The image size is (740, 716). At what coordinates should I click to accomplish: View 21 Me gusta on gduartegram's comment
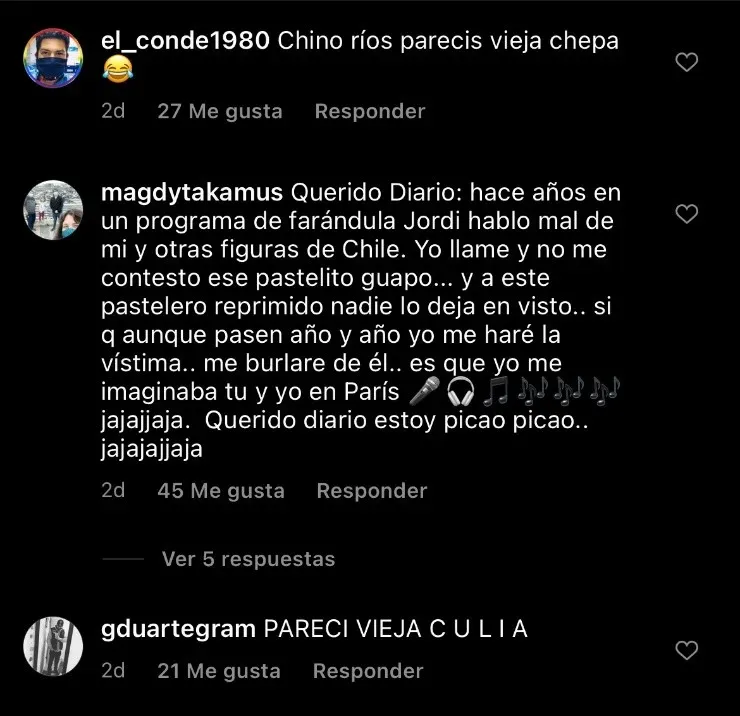point(219,671)
